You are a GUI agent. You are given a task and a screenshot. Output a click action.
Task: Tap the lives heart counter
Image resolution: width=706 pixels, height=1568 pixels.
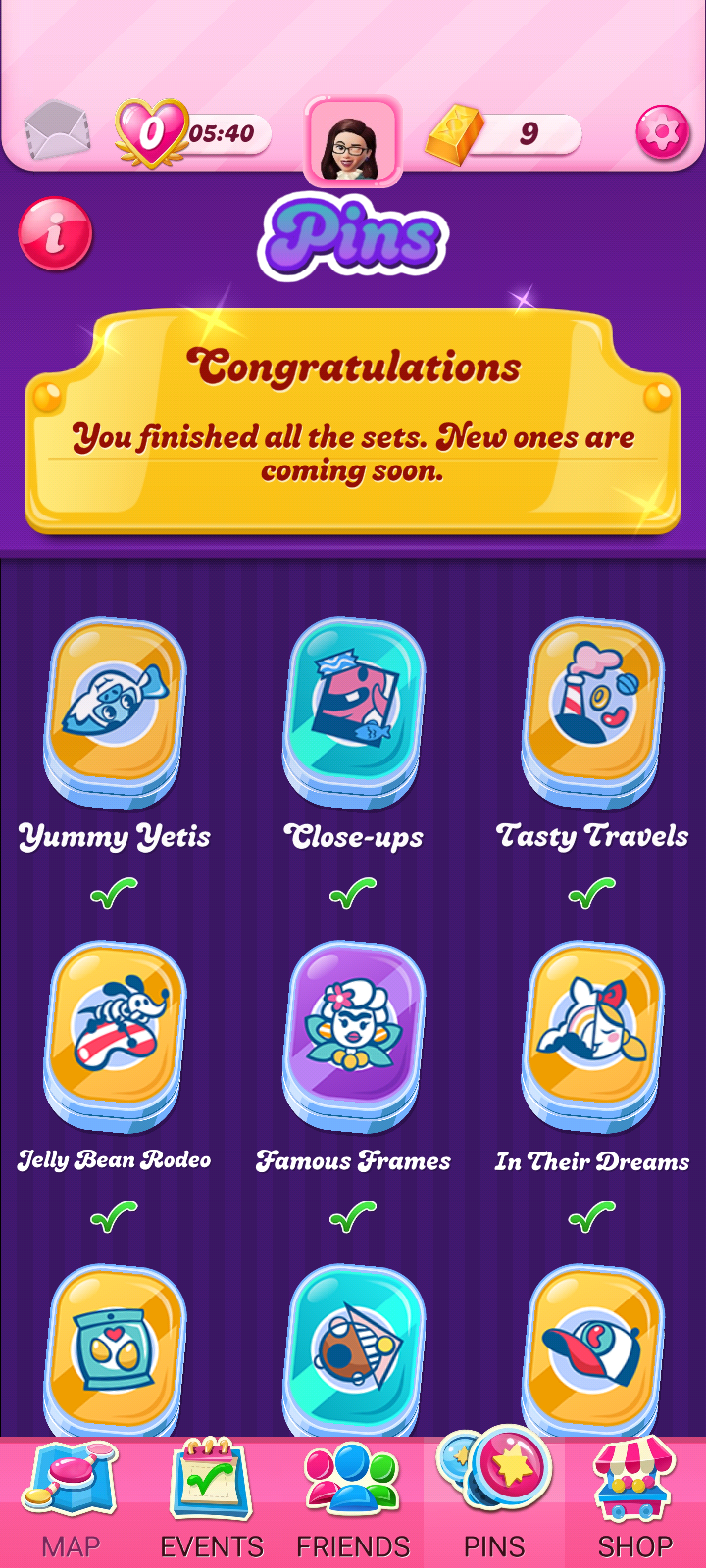coord(192,133)
